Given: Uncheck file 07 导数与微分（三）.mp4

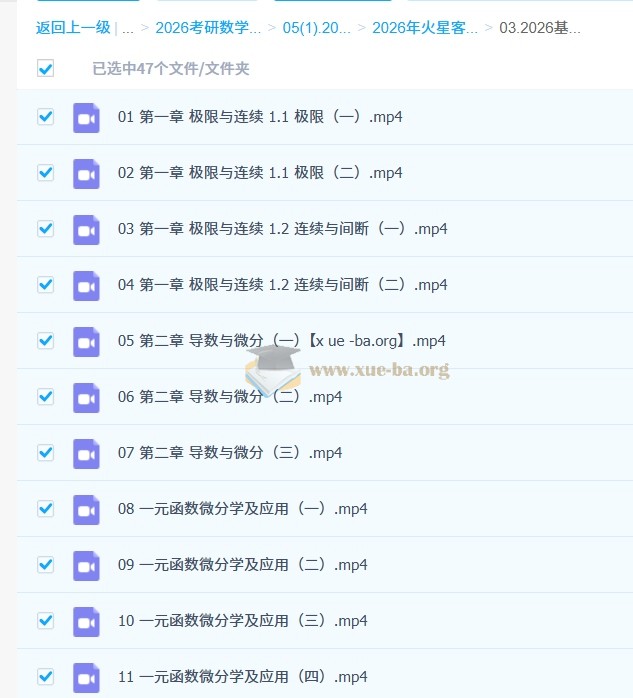Looking at the screenshot, I should [45, 453].
